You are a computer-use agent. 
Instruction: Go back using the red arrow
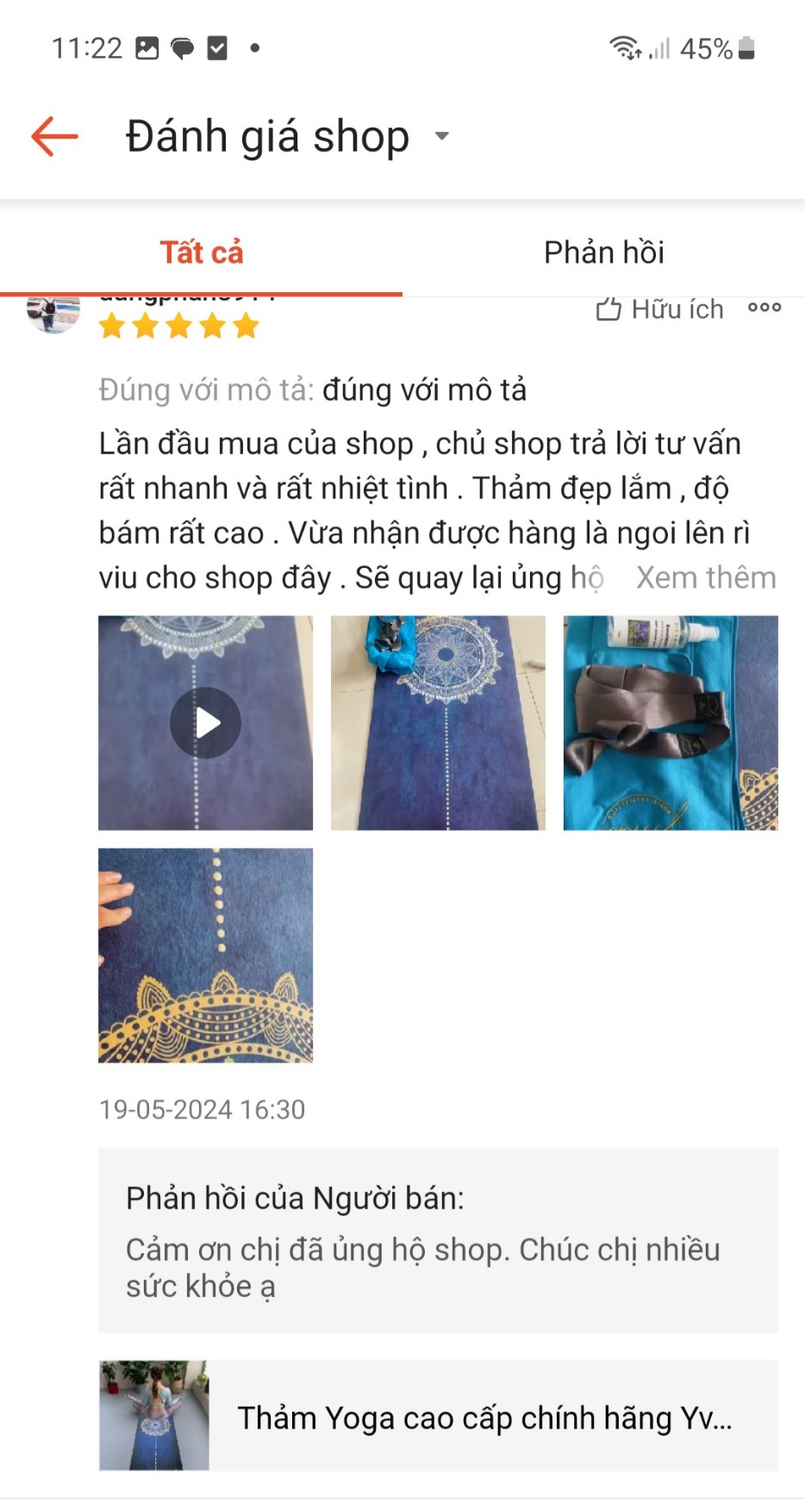[x=54, y=136]
